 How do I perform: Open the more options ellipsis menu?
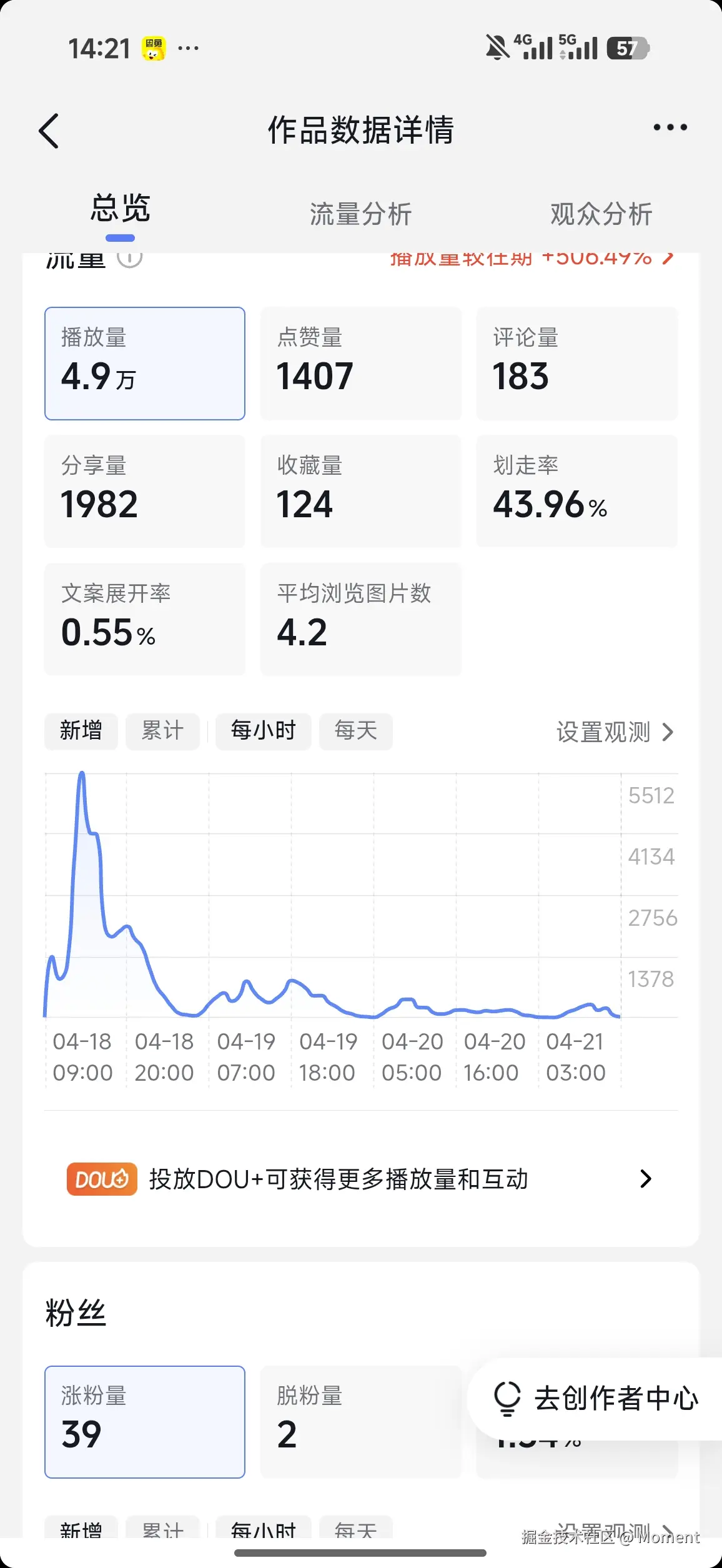coord(670,127)
